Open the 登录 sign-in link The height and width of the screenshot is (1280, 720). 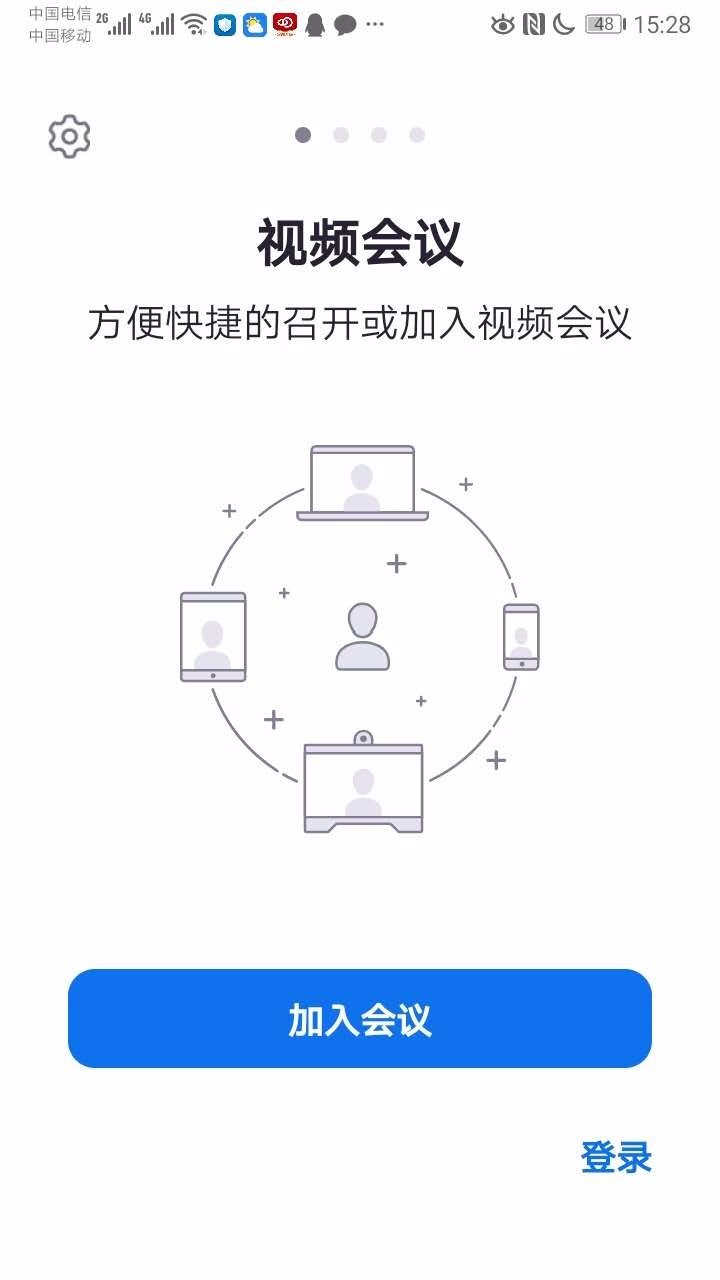click(x=616, y=1157)
